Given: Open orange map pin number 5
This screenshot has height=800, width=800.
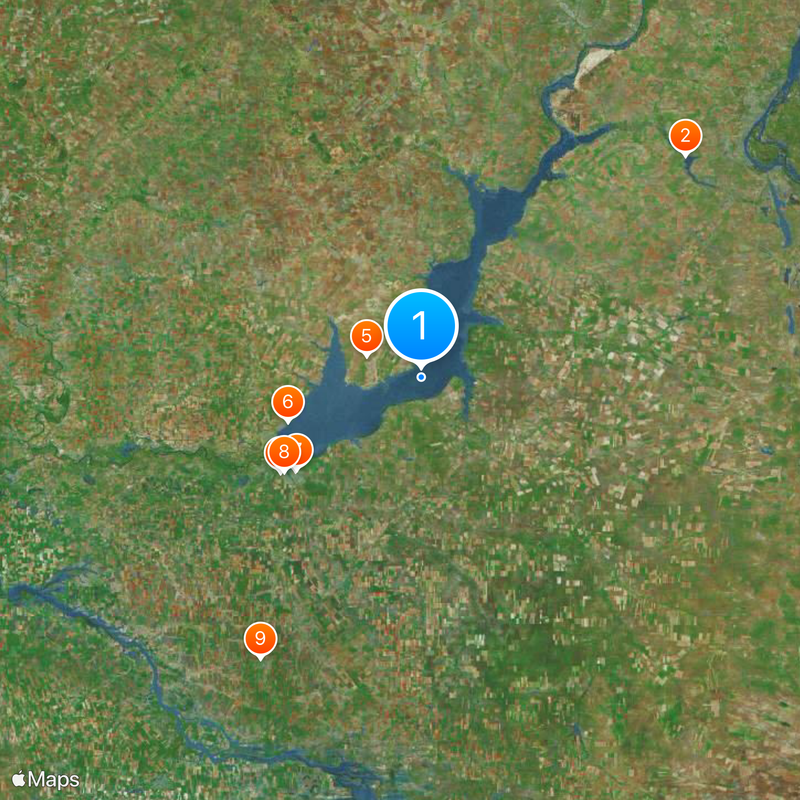Looking at the screenshot, I should click(367, 337).
